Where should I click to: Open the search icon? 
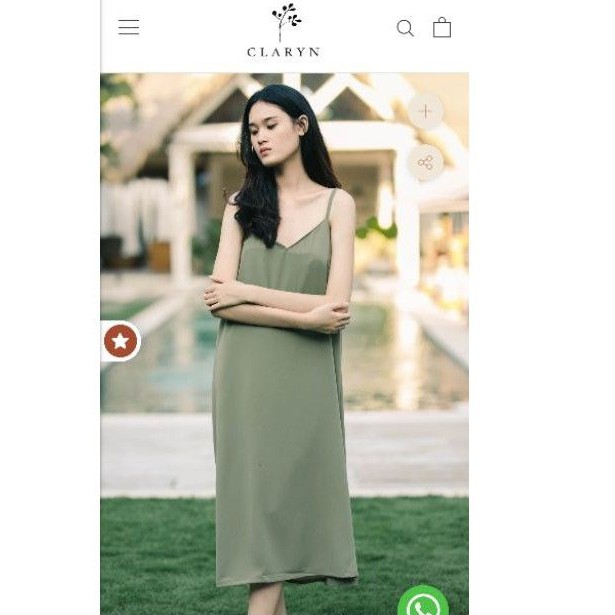tap(405, 28)
